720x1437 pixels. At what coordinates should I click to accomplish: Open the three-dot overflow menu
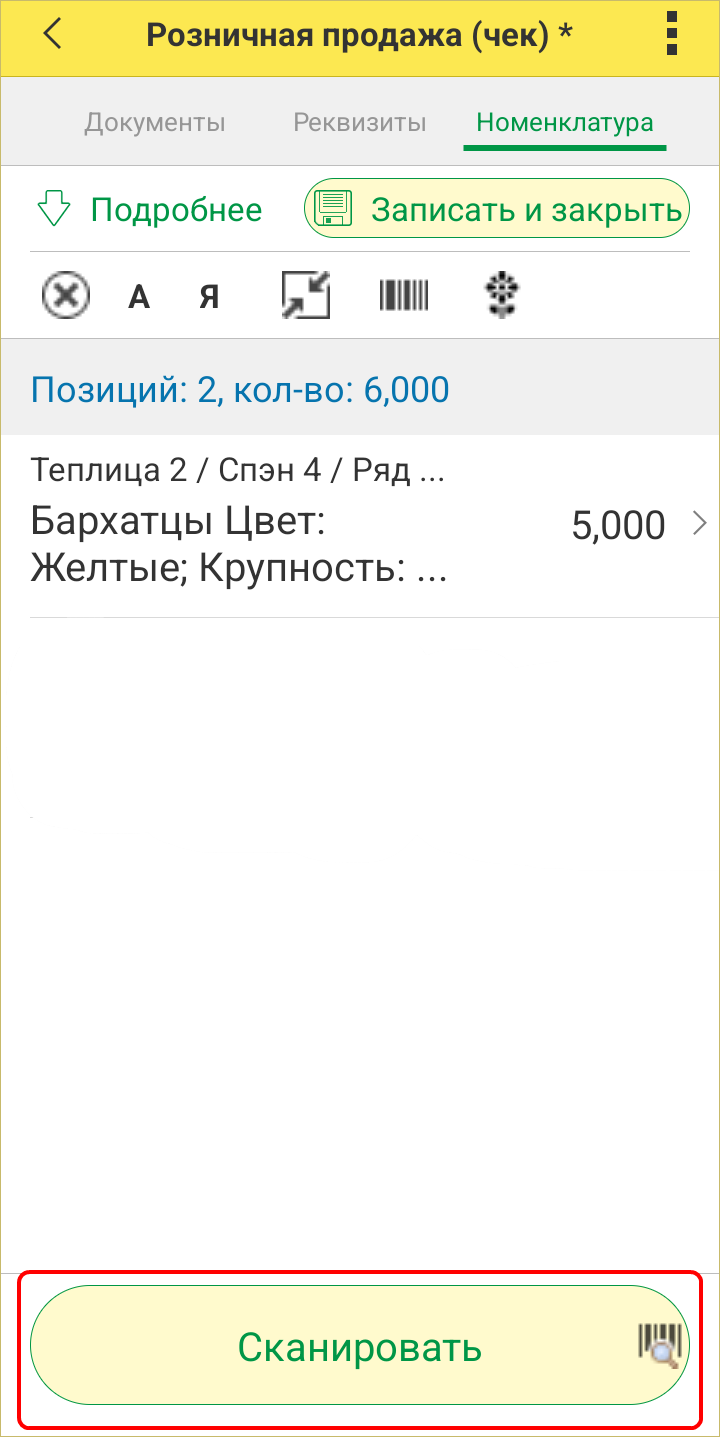click(672, 35)
